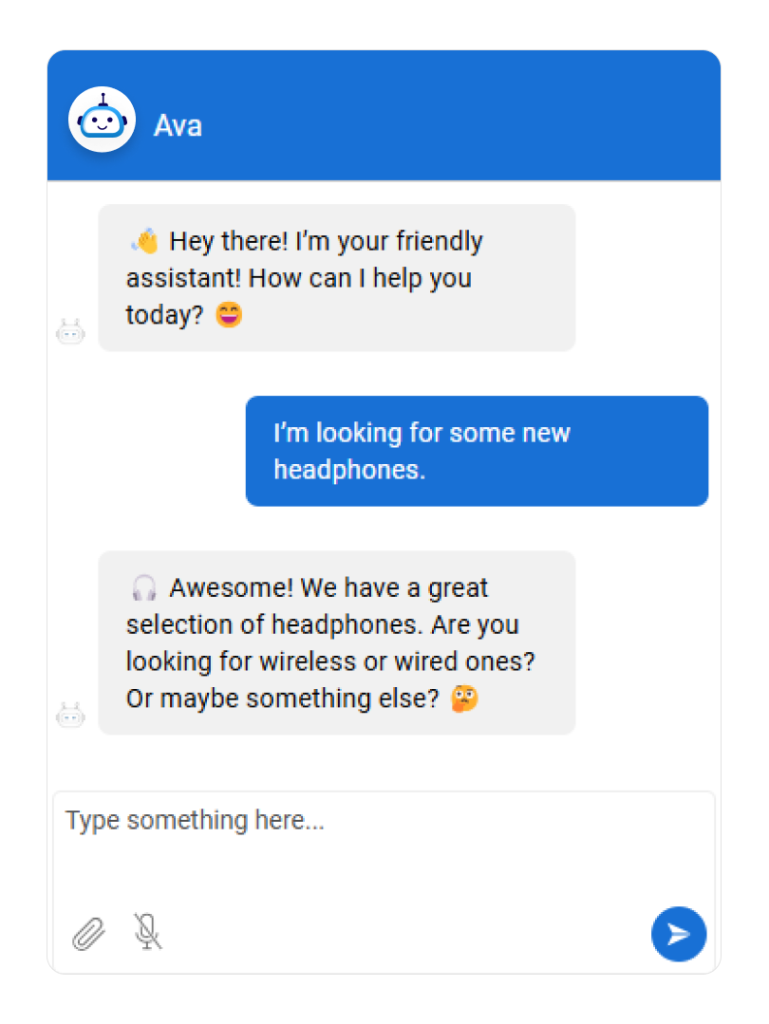
Task: Send the message with the arrow button
Action: point(678,934)
